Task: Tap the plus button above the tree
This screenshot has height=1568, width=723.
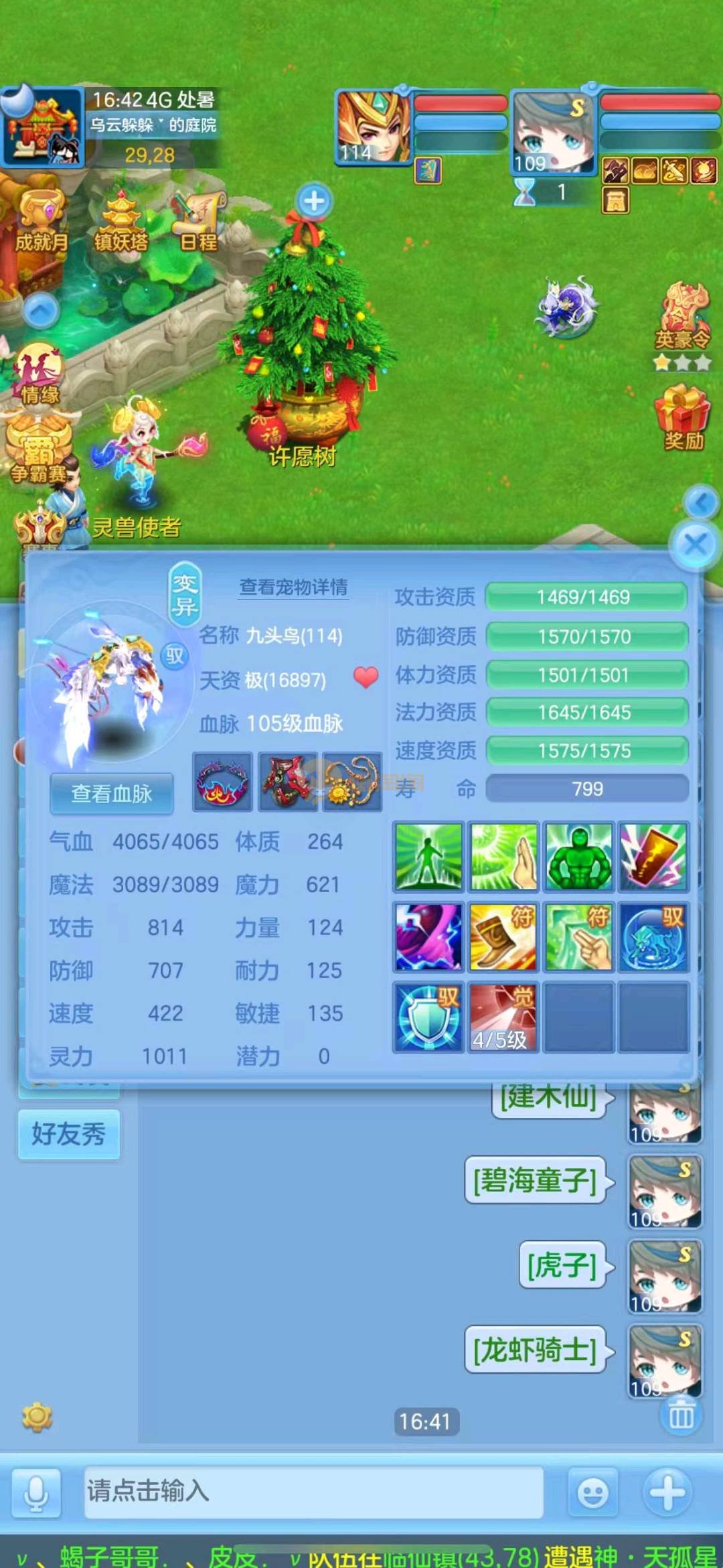Action: click(x=314, y=201)
